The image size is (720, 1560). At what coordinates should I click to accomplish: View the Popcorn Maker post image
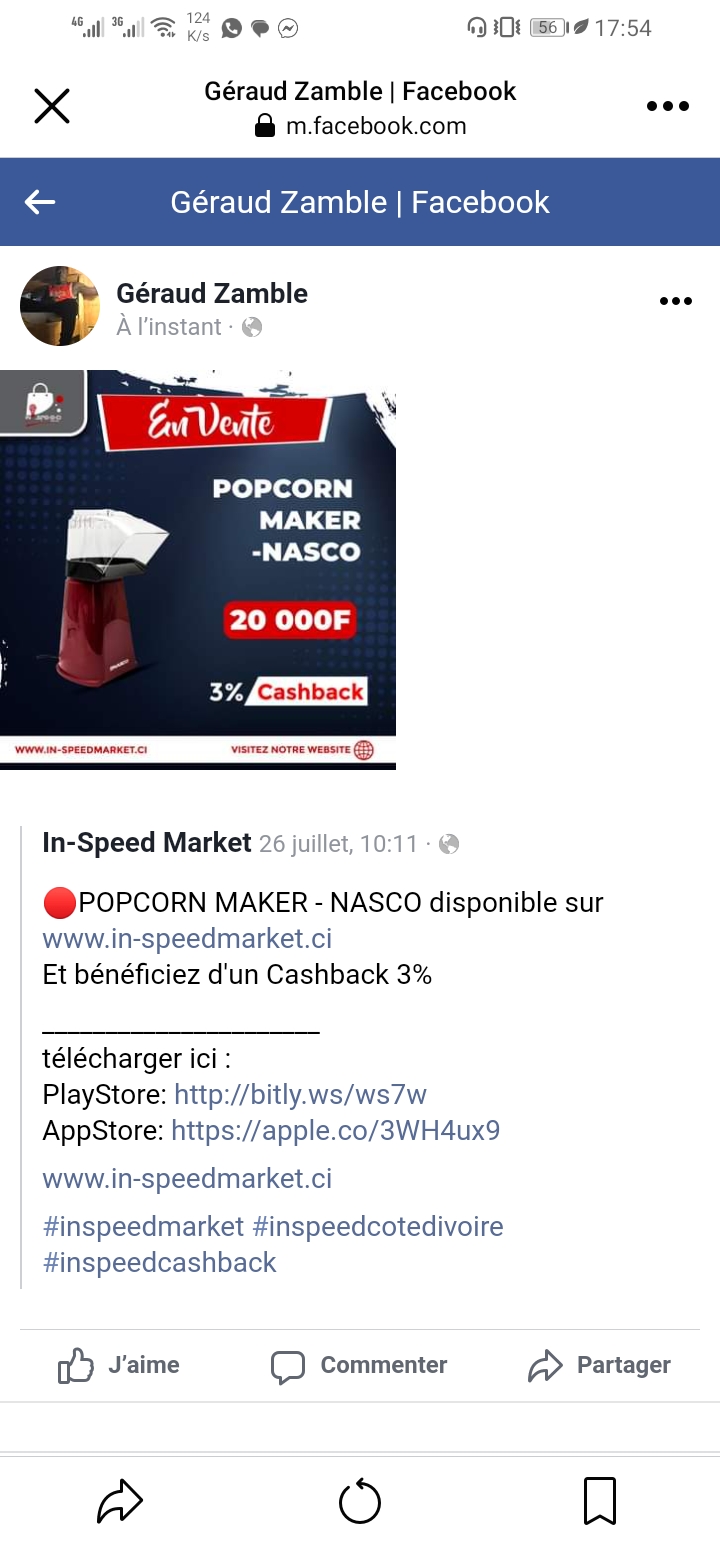pos(198,568)
